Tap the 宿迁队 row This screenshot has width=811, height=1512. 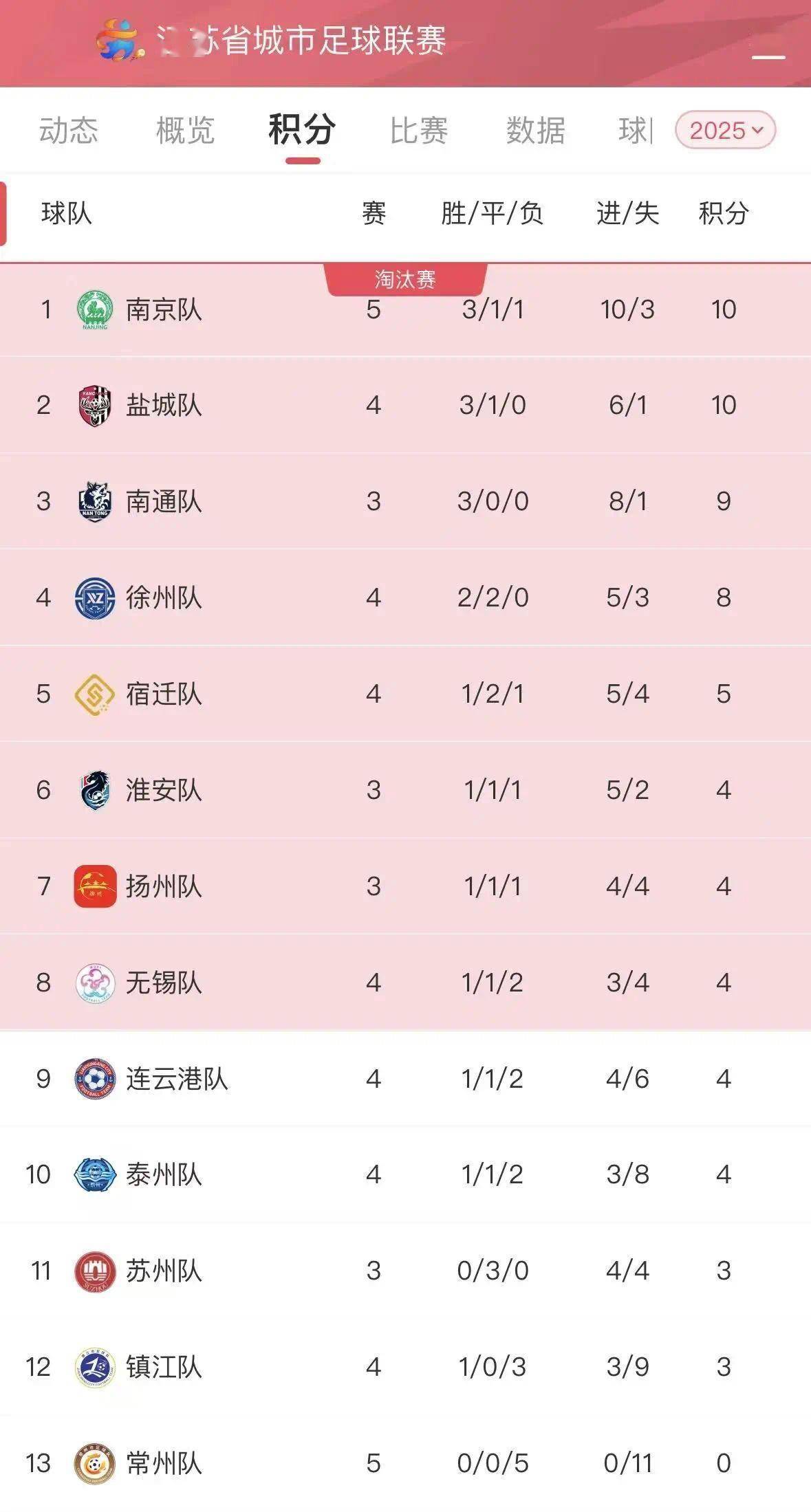pos(405,694)
